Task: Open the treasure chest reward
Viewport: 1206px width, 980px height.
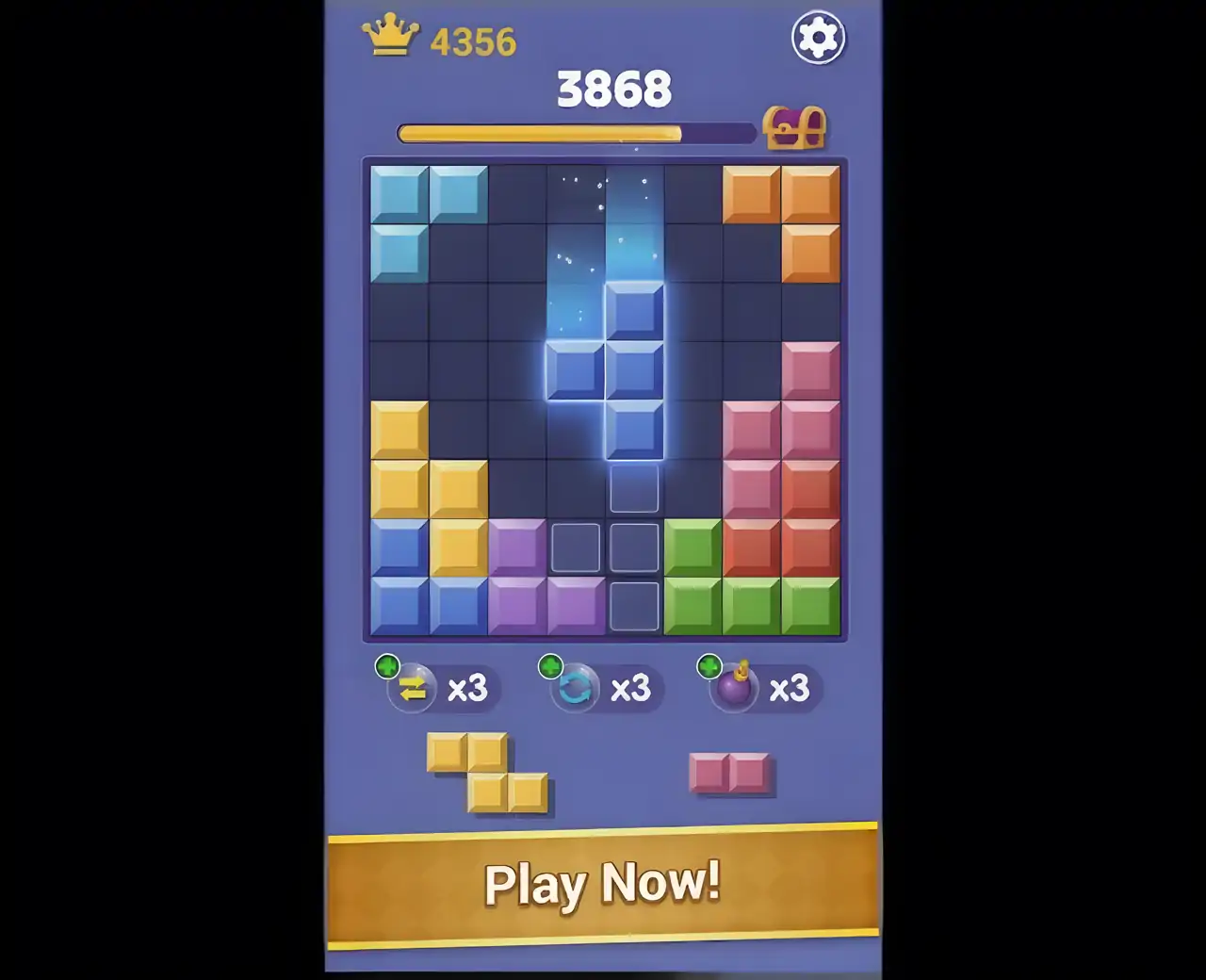Action: click(x=794, y=128)
